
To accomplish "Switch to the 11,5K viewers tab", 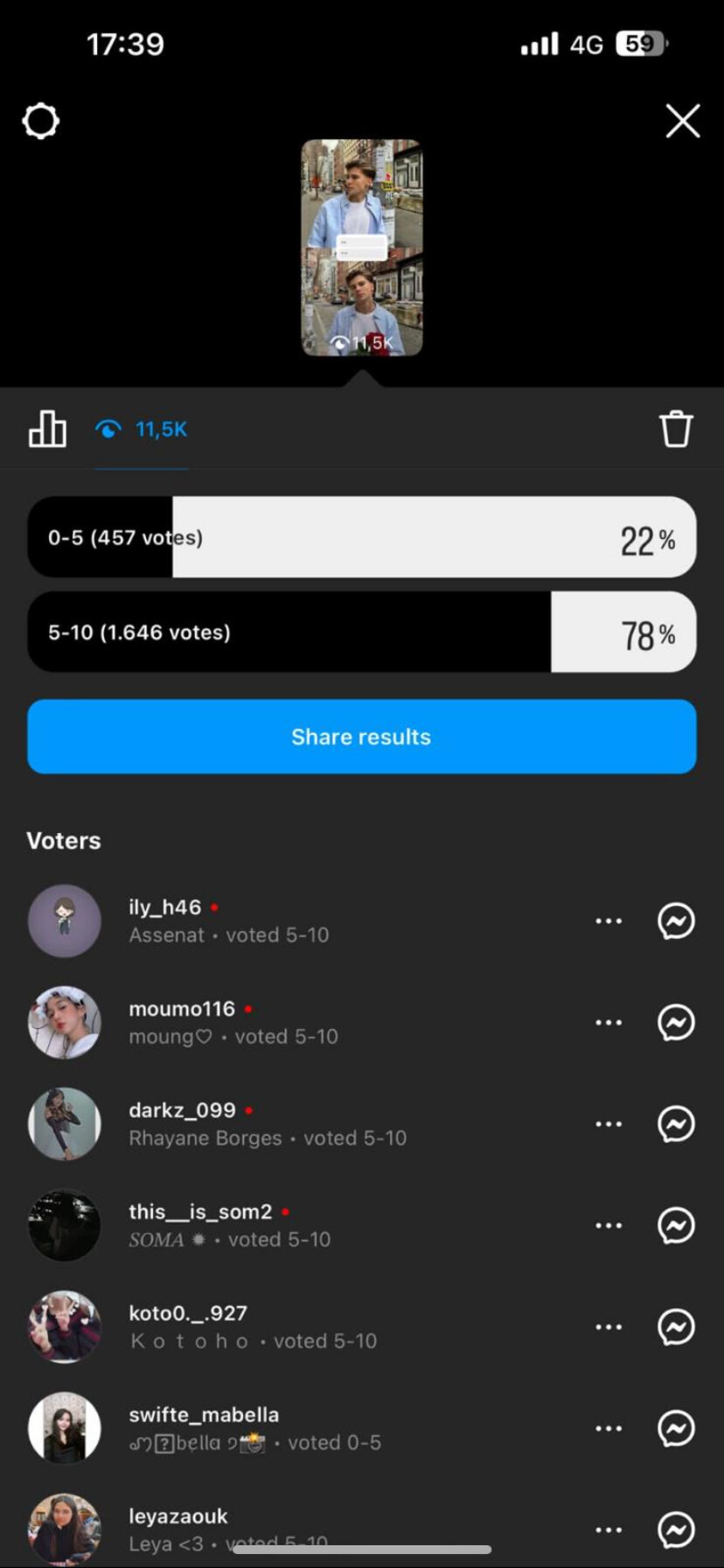I will [x=141, y=429].
